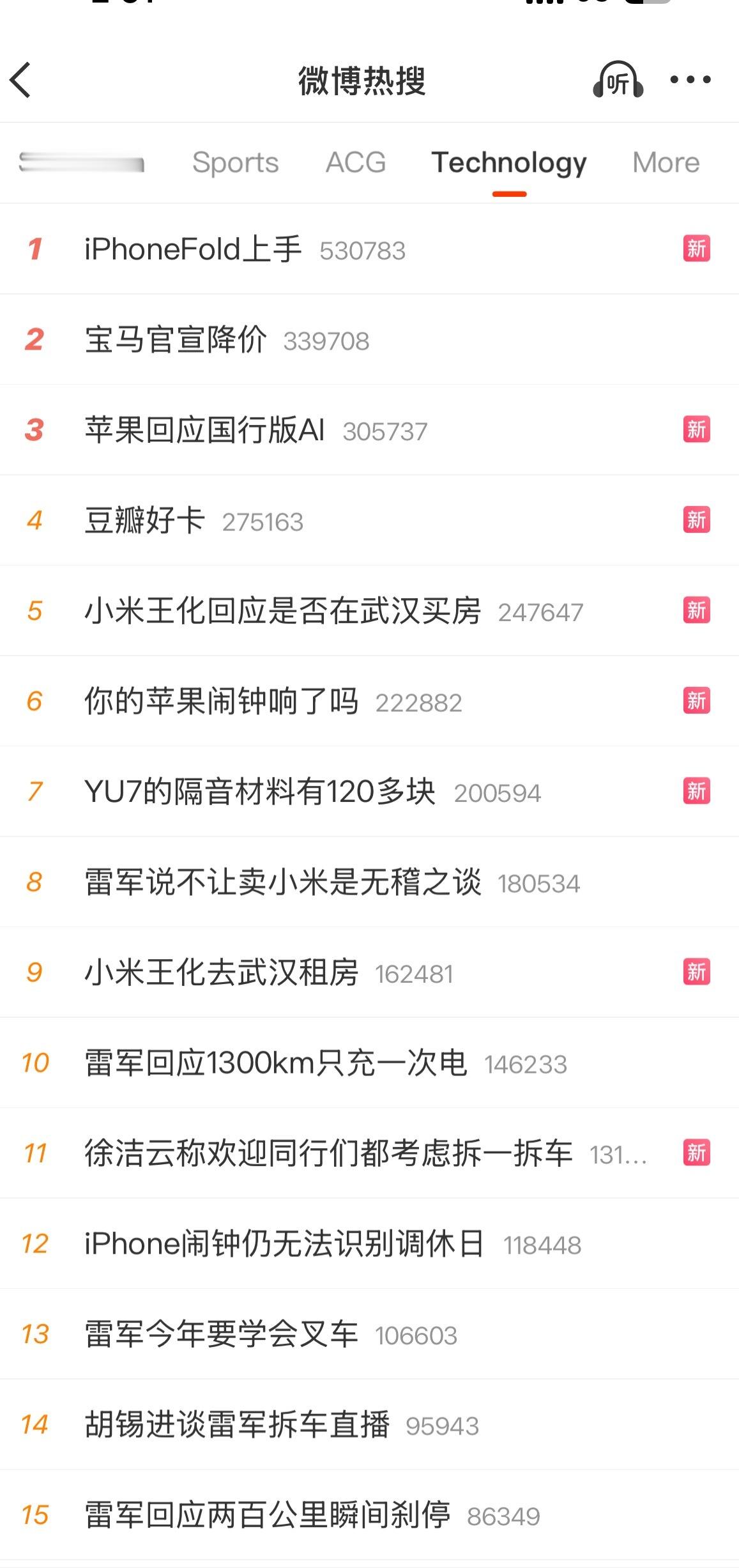The image size is (739, 1568).
Task: Open the three-dot more options icon
Action: [x=689, y=79]
